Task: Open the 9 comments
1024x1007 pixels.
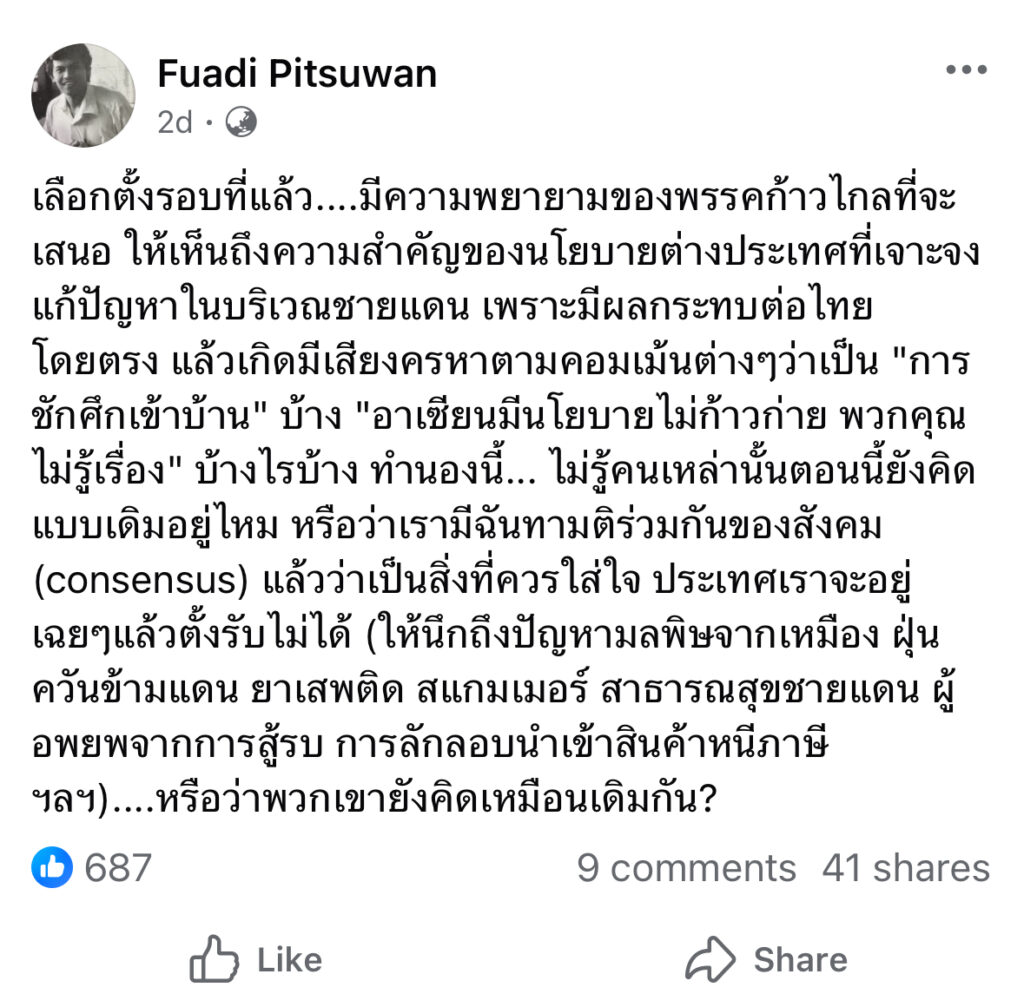Action: [x=686, y=868]
